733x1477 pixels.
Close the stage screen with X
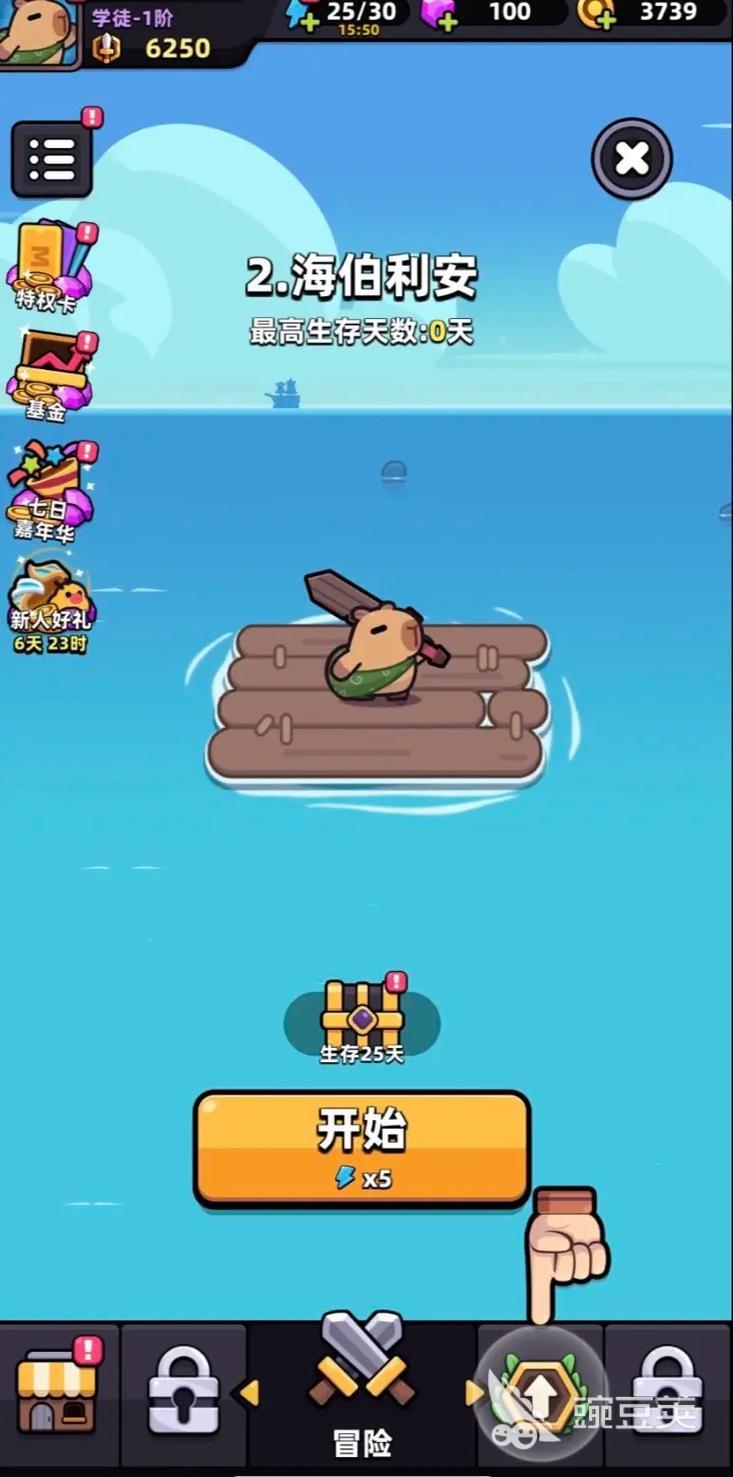(x=631, y=158)
